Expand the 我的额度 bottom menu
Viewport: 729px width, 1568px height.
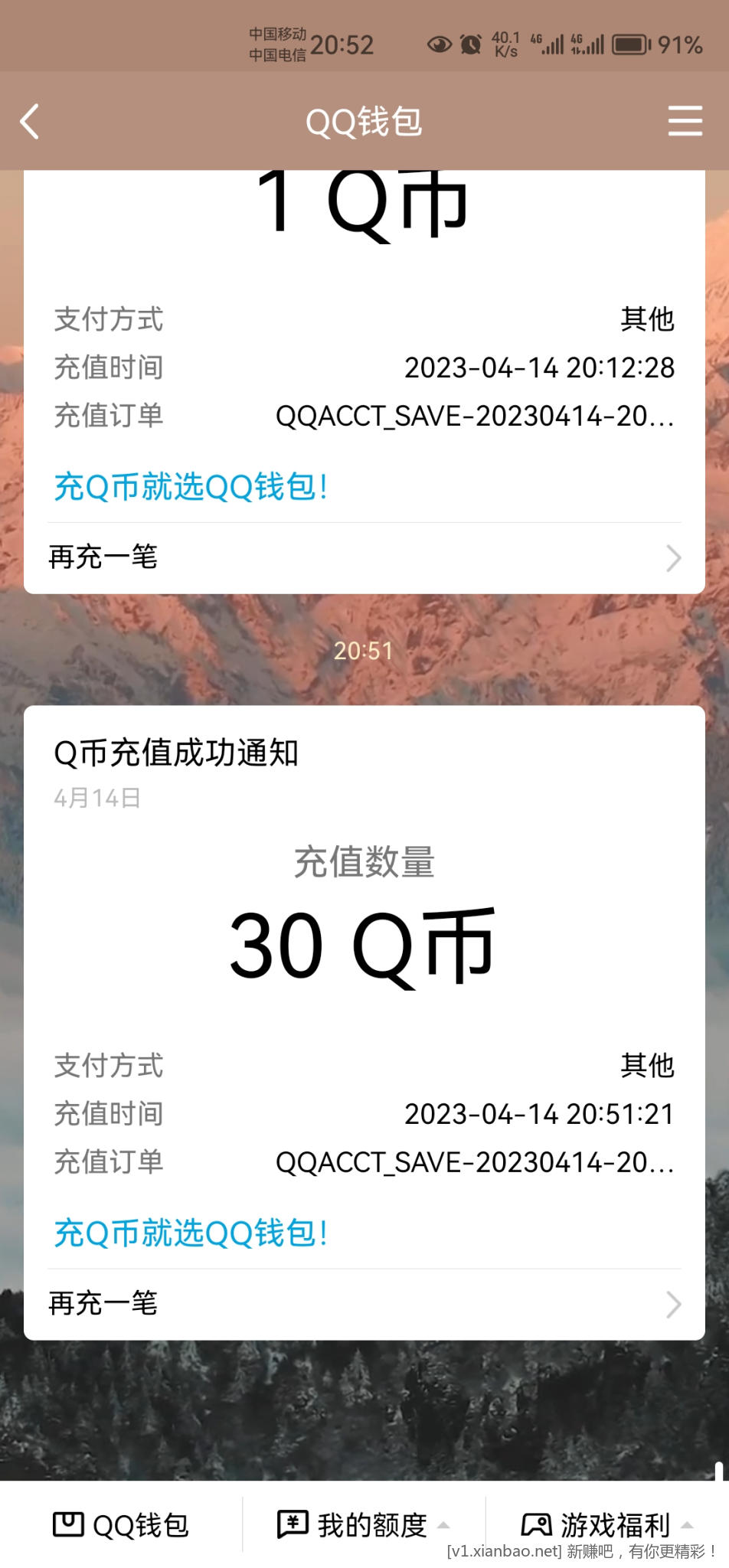point(364,1525)
